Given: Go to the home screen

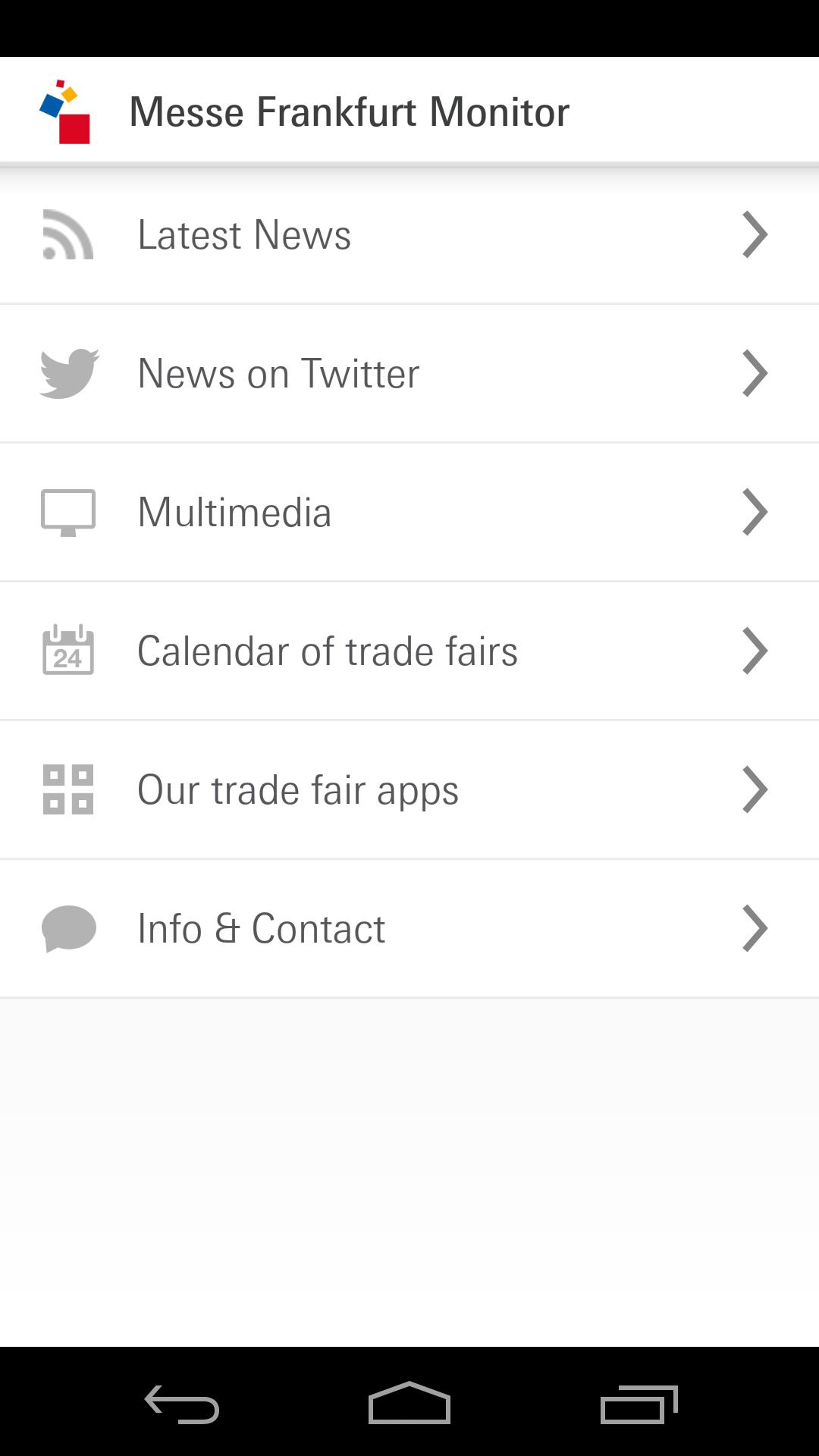Looking at the screenshot, I should coord(409,1404).
